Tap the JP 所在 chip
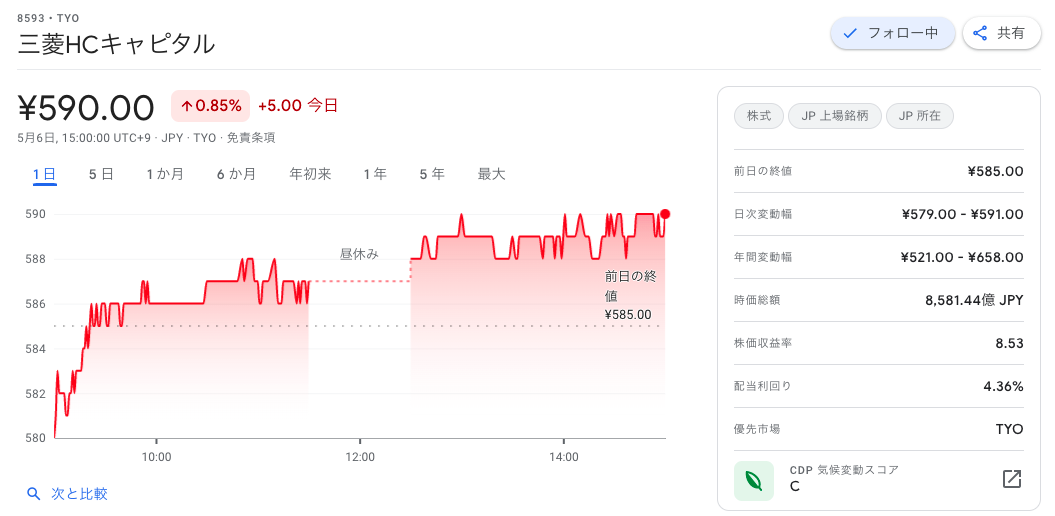1055x516 pixels. pos(919,116)
